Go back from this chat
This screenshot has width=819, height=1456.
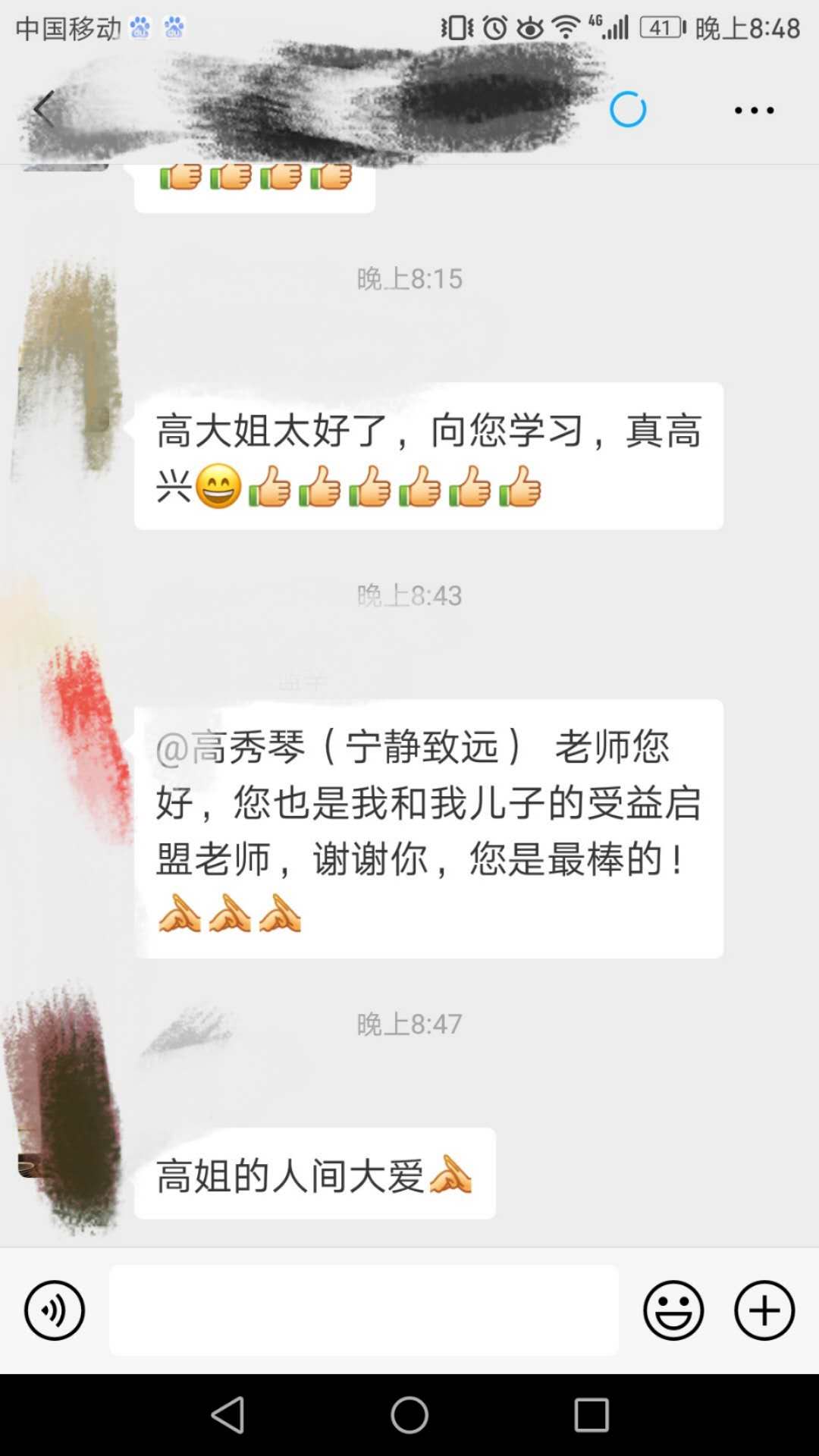pyautogui.click(x=44, y=109)
